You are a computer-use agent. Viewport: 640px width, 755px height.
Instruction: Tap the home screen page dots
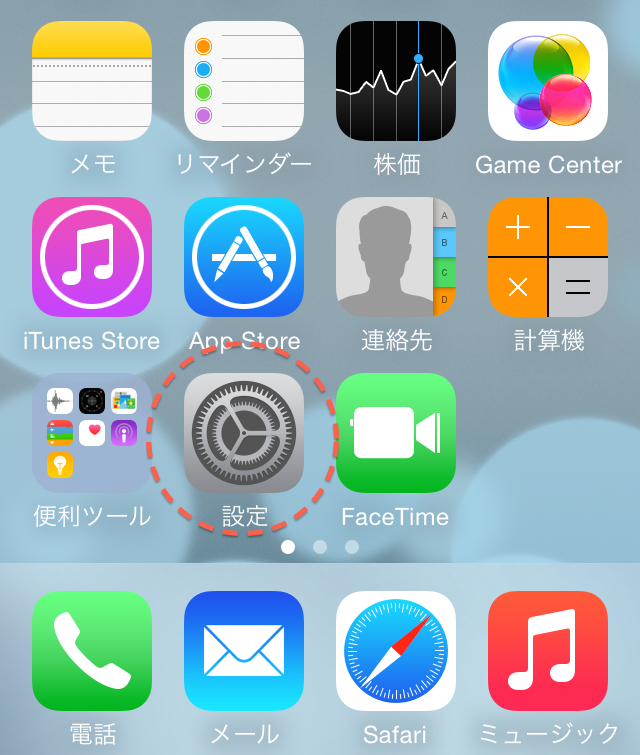pyautogui.click(x=320, y=547)
